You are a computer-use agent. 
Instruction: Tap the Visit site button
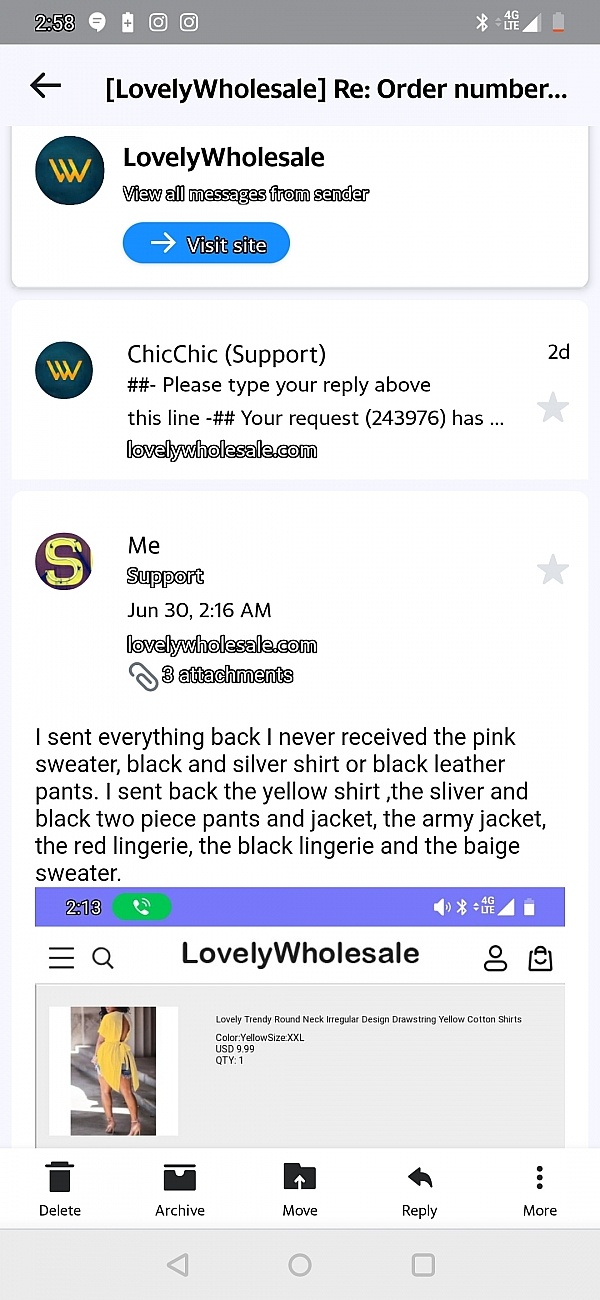tap(206, 243)
